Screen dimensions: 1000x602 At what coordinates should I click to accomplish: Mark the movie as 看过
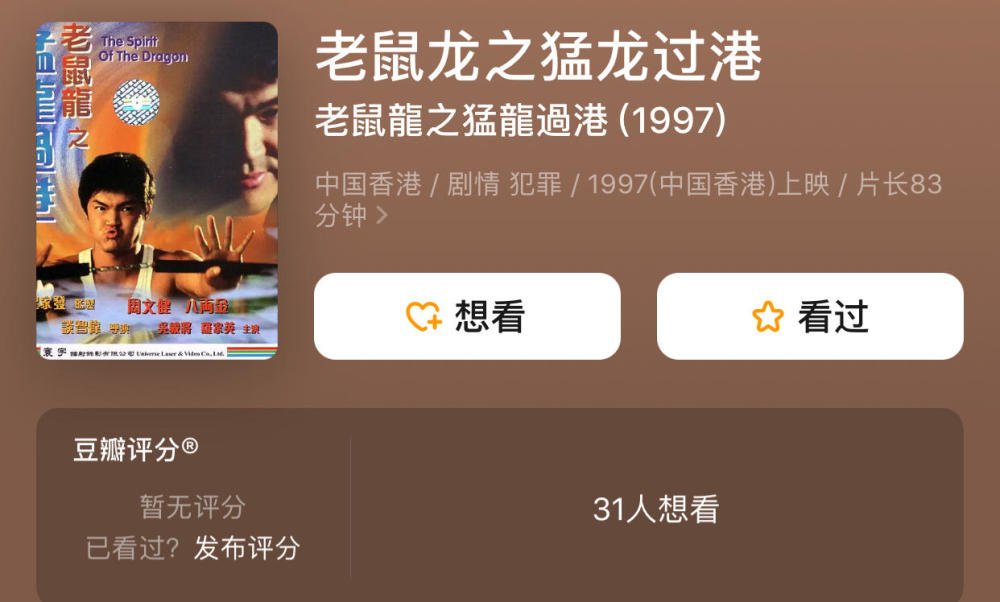click(809, 317)
